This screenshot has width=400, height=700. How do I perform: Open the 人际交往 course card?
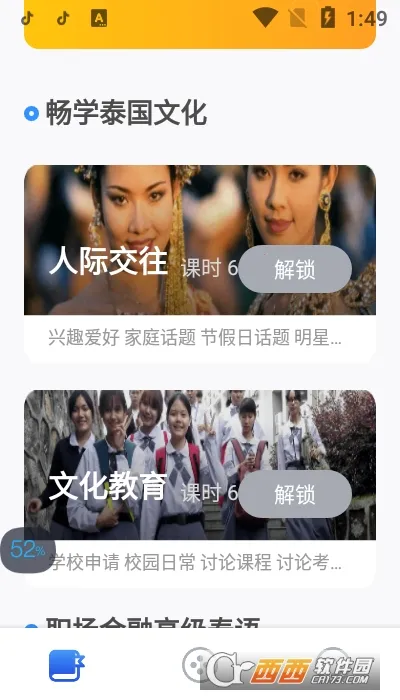tap(200, 264)
